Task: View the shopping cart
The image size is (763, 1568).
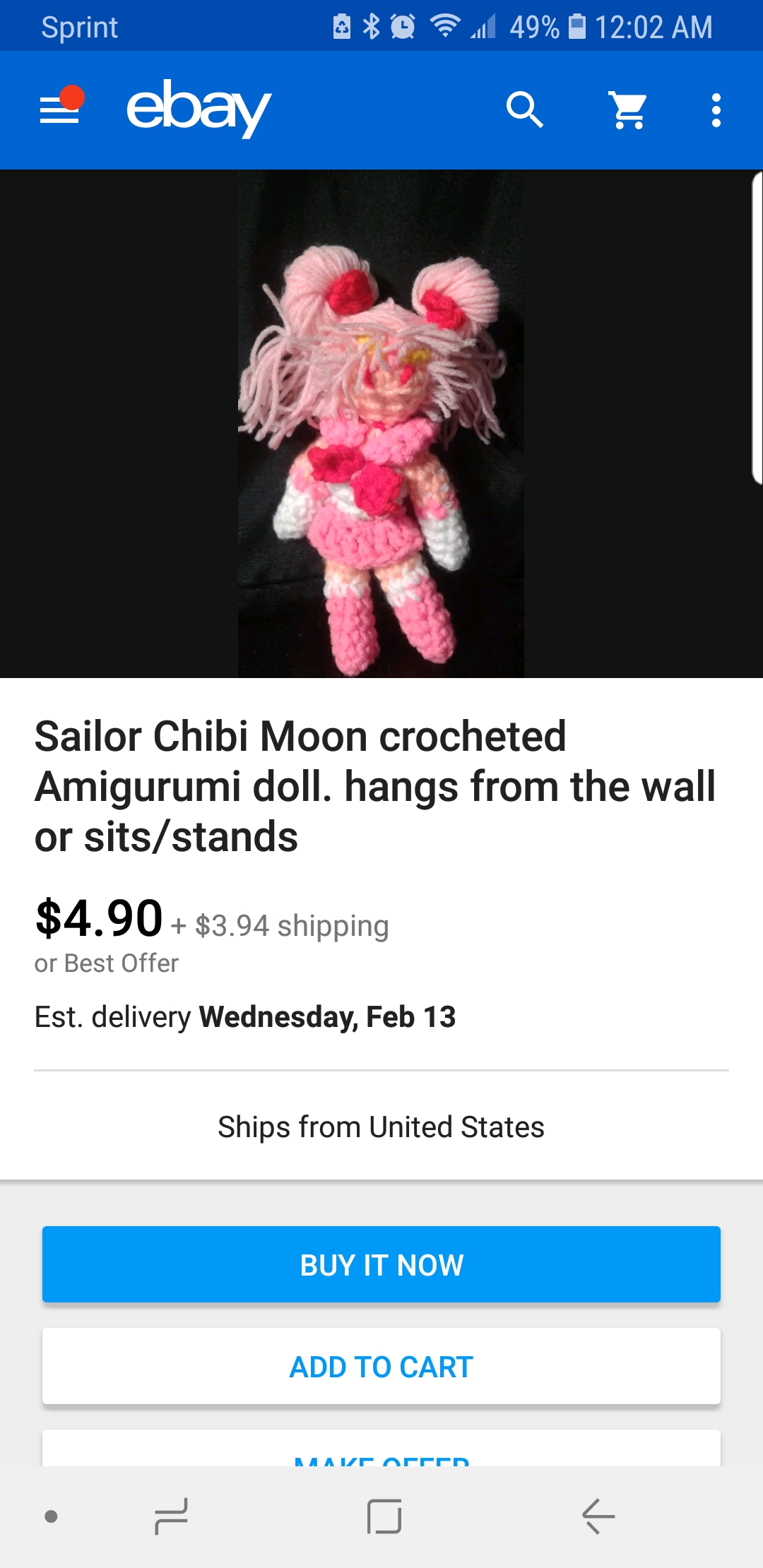Action: pos(628,110)
